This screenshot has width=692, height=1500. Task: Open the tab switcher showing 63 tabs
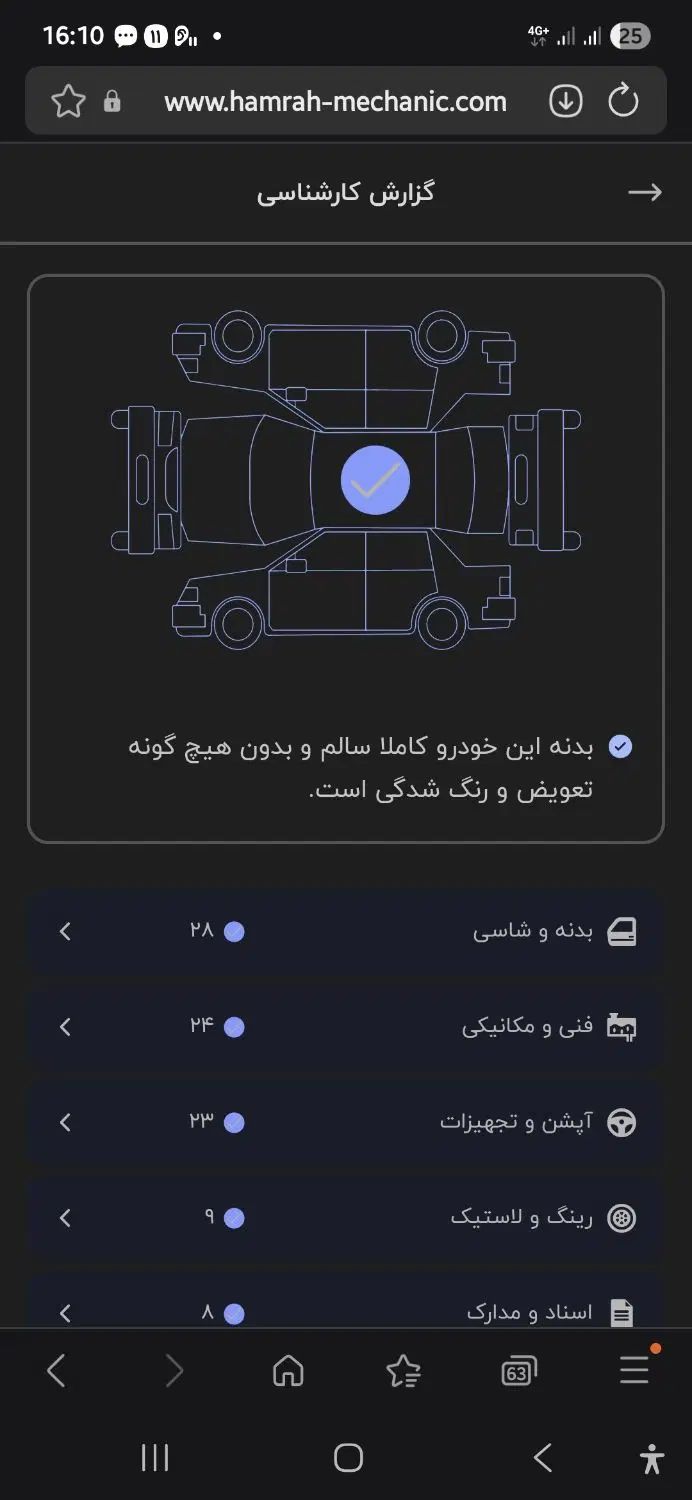pyautogui.click(x=518, y=1371)
